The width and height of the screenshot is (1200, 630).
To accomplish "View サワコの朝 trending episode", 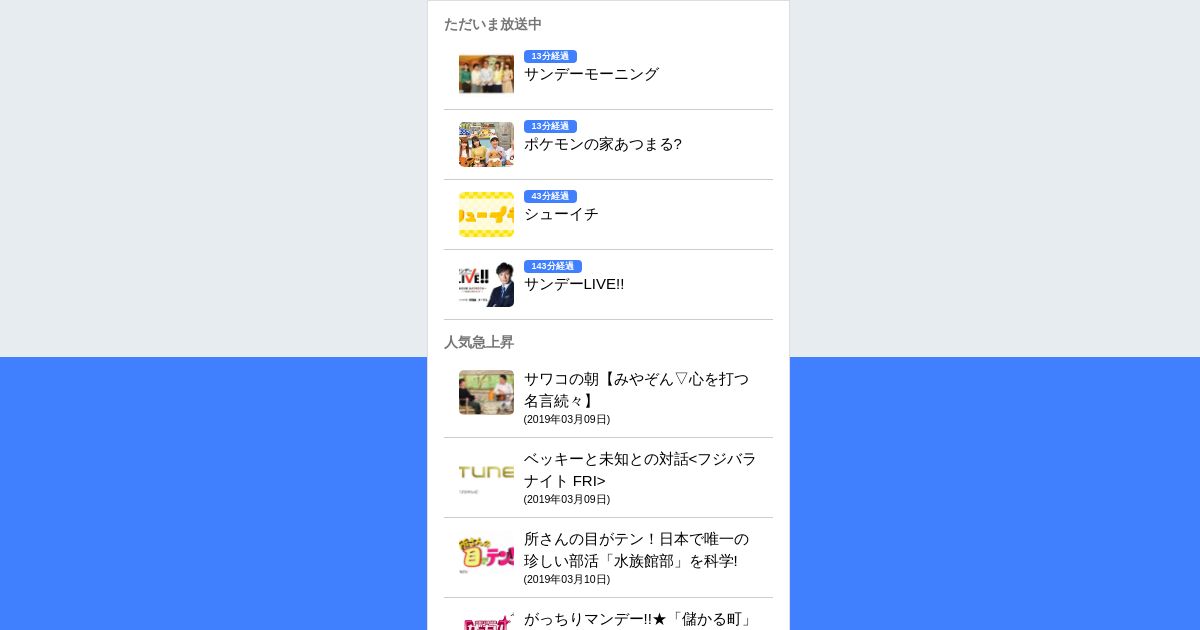I will click(635, 390).
